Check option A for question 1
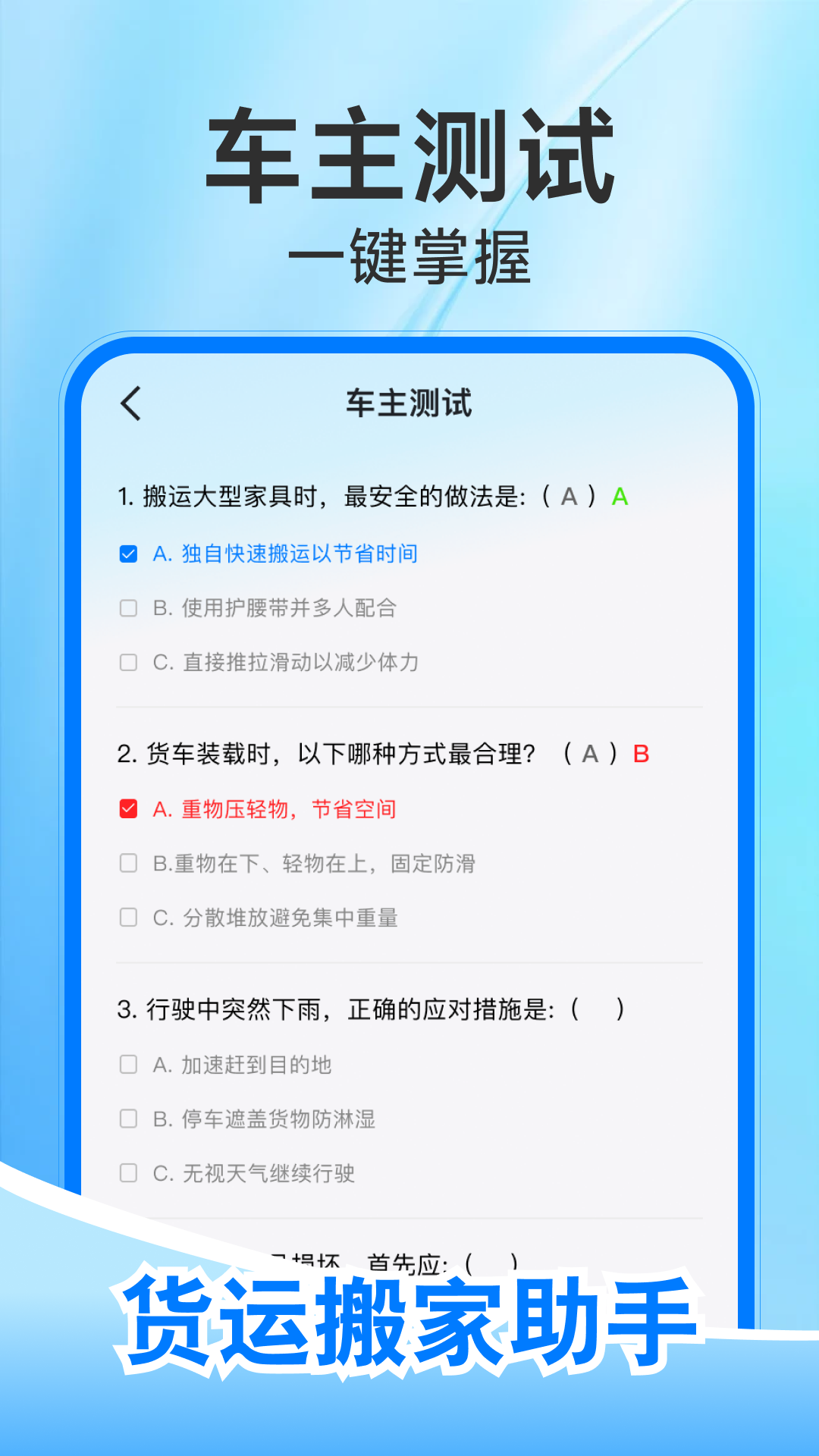Viewport: 819px width, 1456px height. click(x=129, y=554)
